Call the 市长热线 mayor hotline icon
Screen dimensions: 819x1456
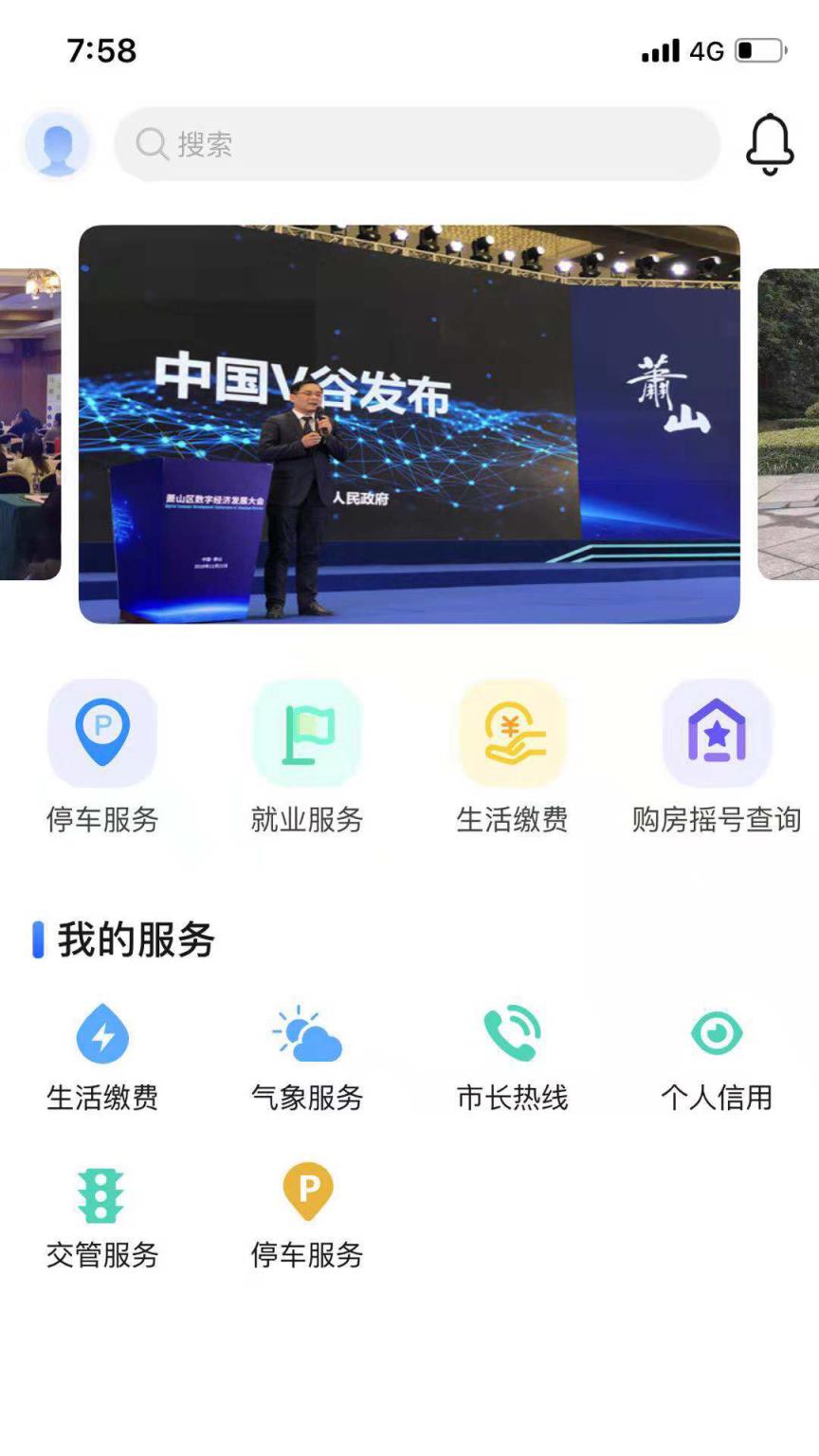click(x=511, y=1033)
